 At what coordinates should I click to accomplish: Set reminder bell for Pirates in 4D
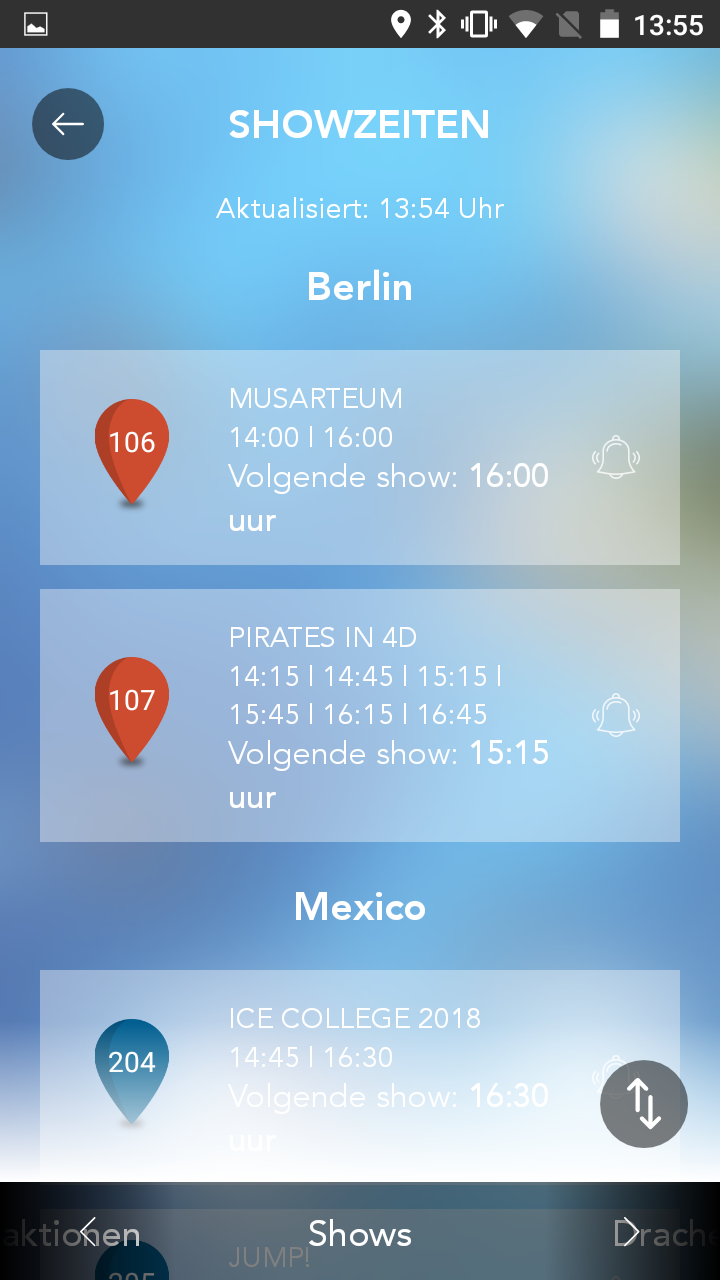[616, 716]
